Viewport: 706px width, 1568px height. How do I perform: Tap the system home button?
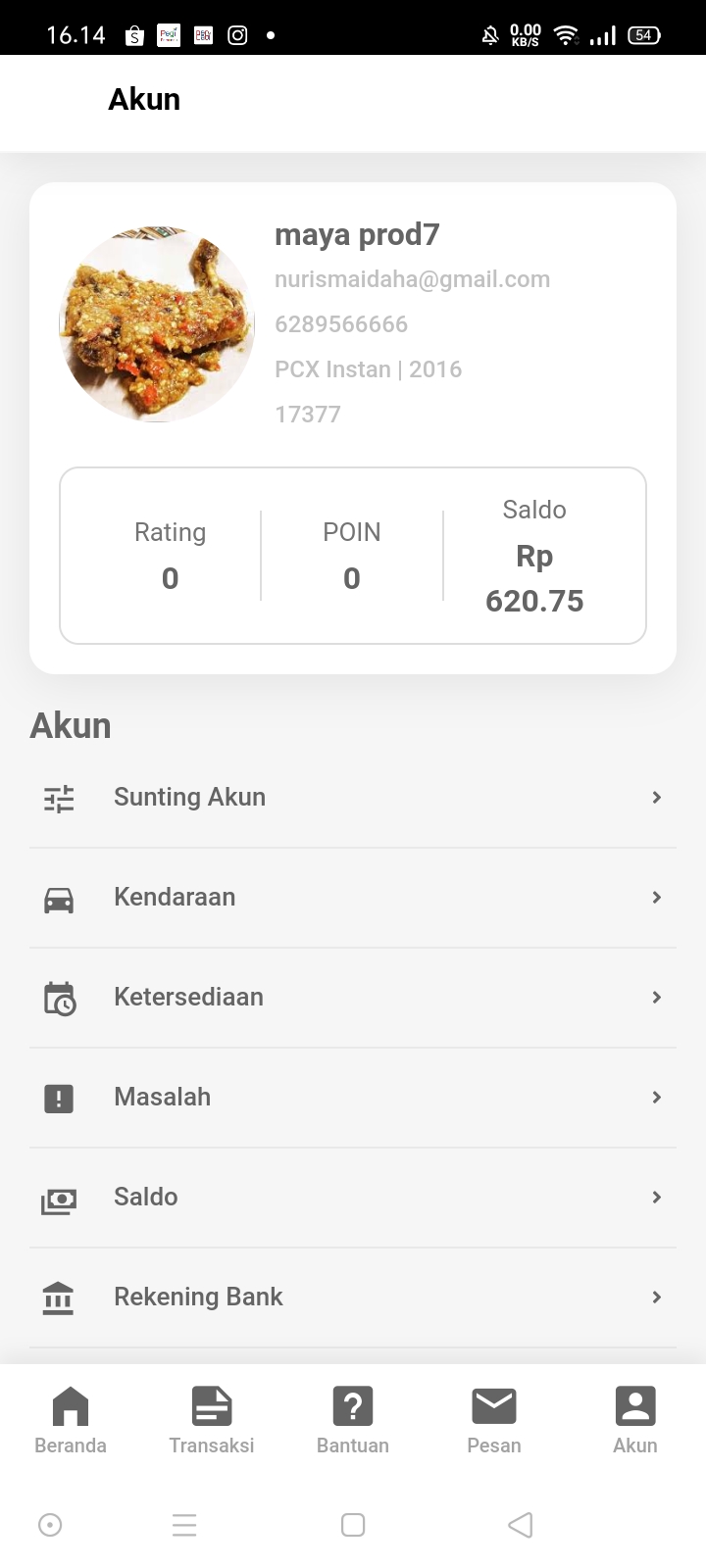point(353,1525)
